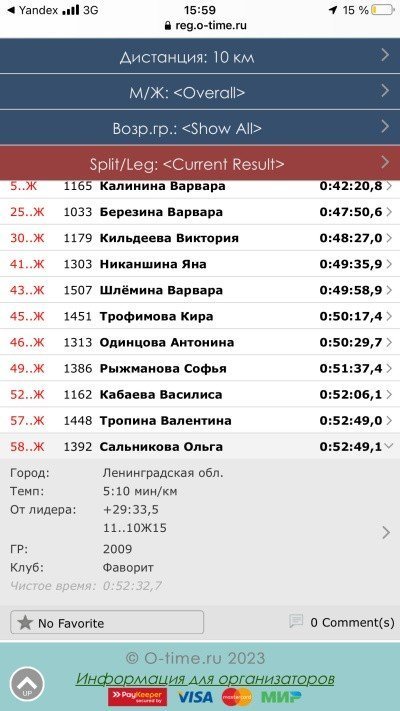Choose Split/Leg Current Result option
Image resolution: width=400 pixels, height=711 pixels.
[200, 163]
